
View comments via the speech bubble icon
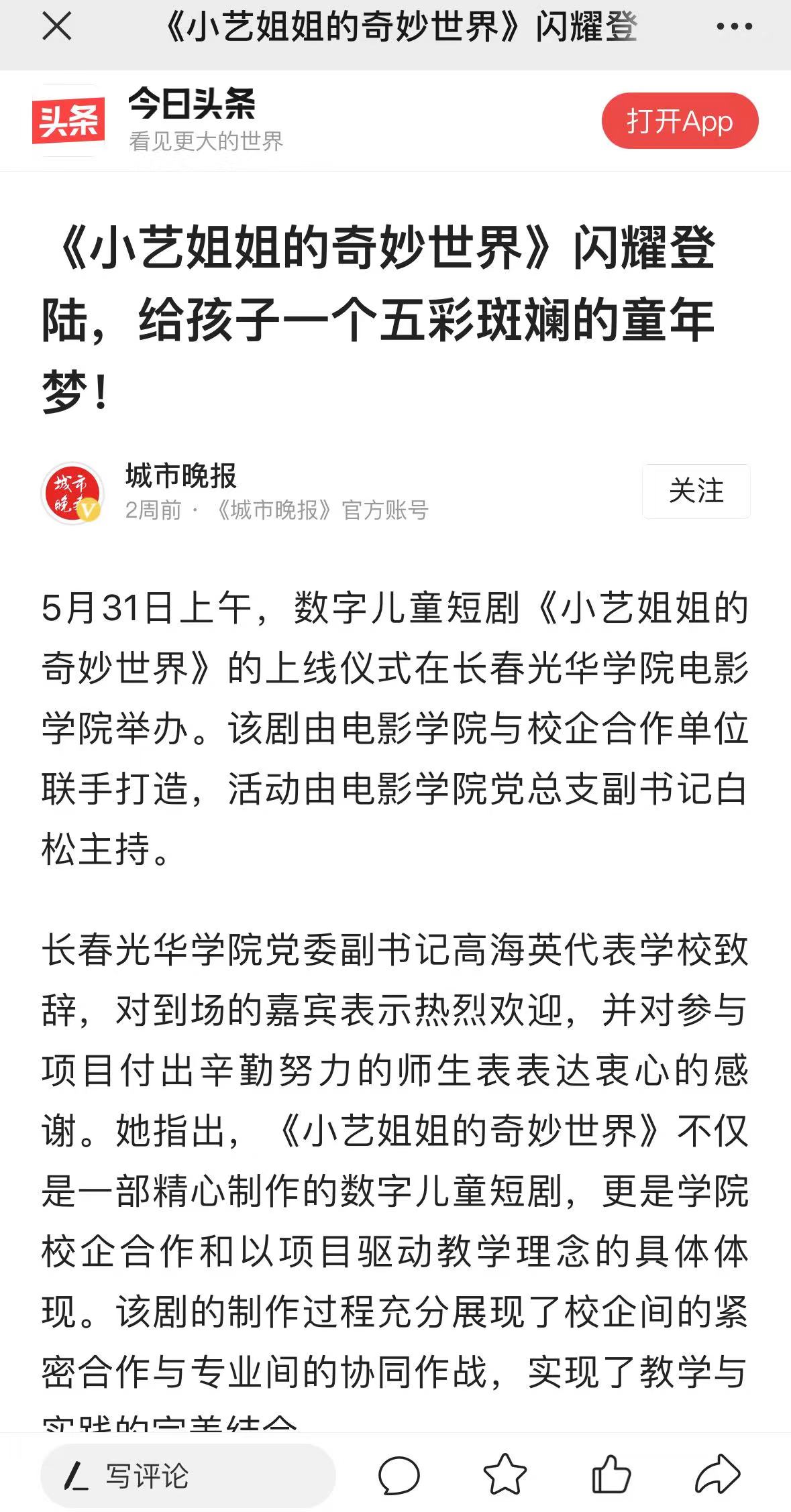point(399,1476)
